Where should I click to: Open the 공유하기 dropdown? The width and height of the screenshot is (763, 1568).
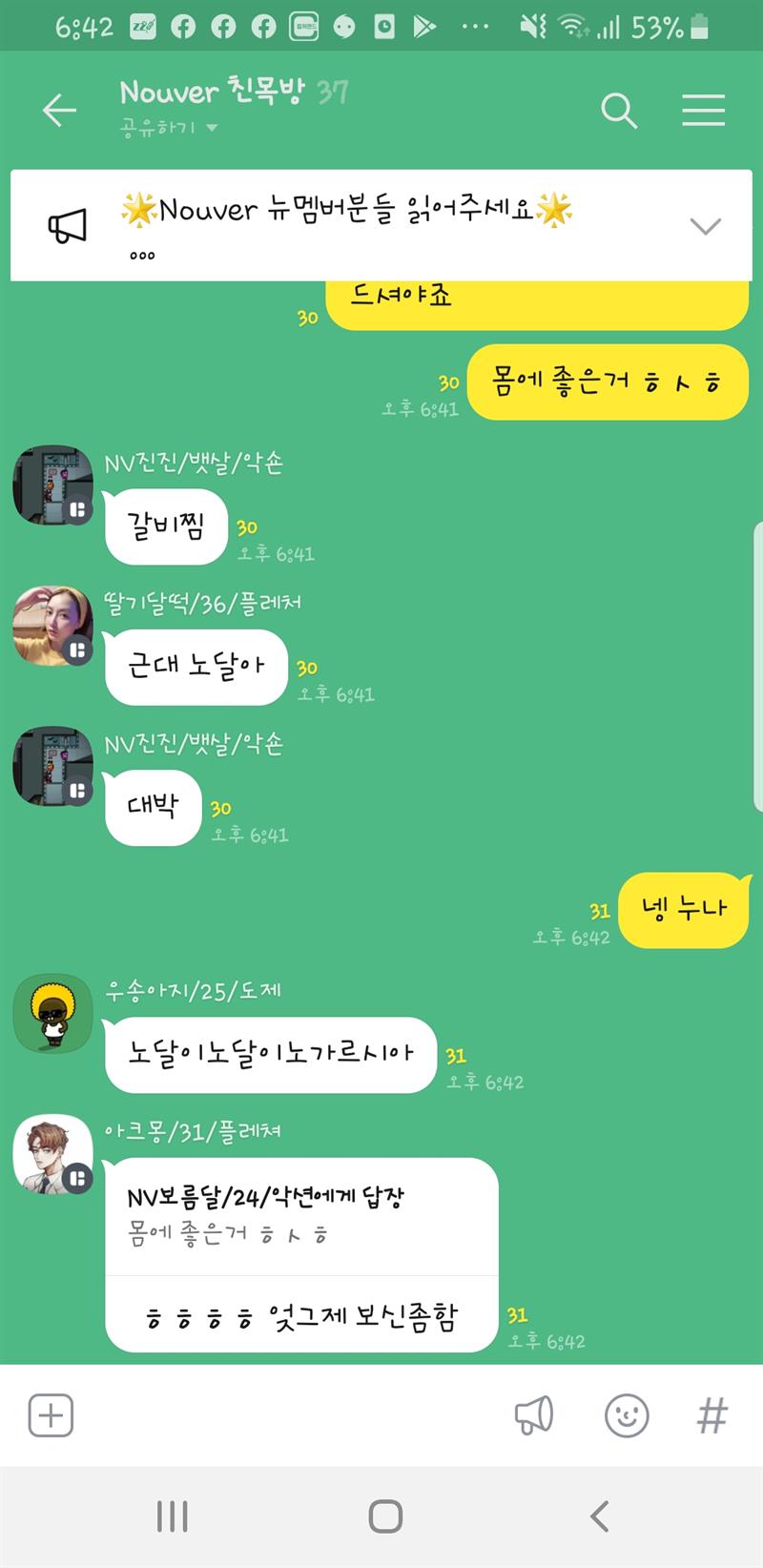[170, 128]
